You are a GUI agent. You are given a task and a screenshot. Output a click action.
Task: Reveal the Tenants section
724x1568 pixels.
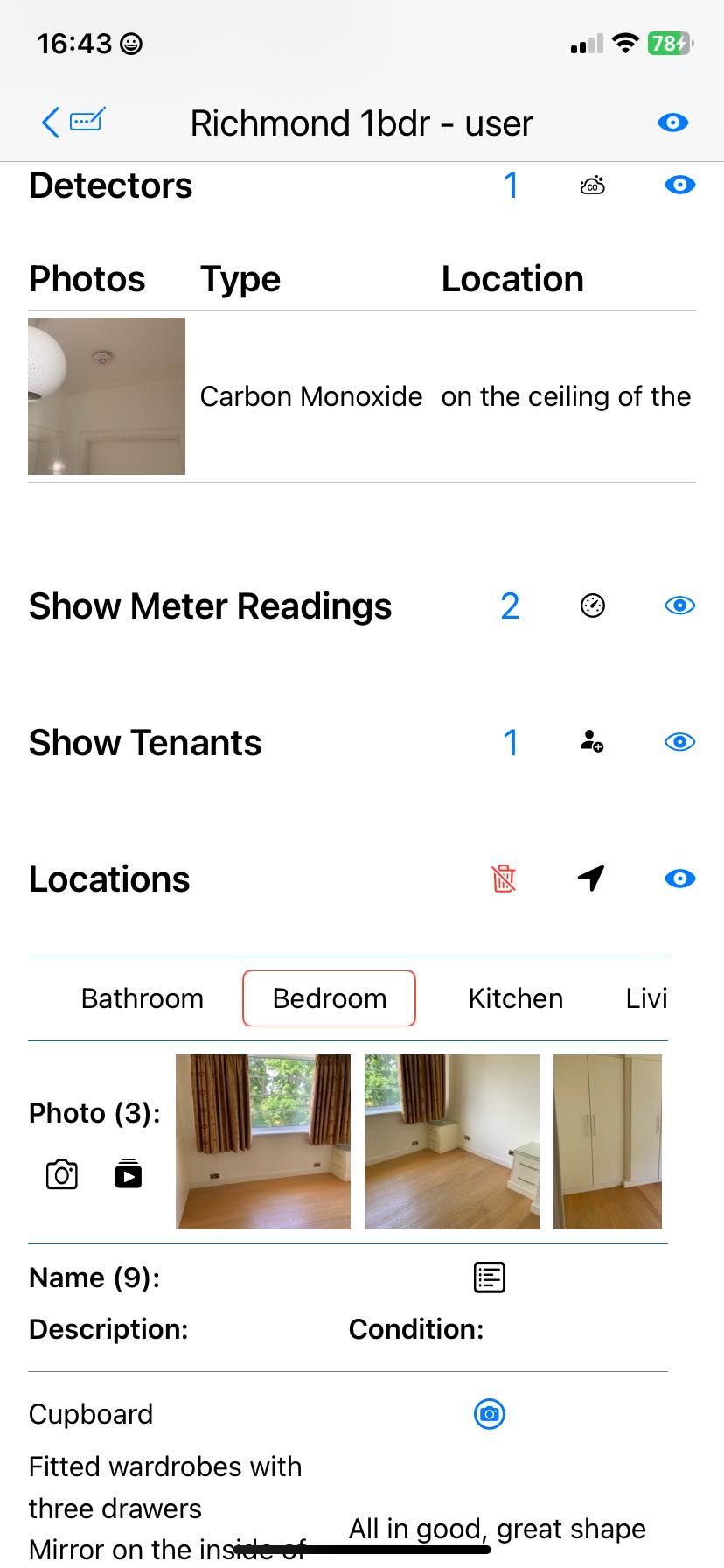coord(679,742)
